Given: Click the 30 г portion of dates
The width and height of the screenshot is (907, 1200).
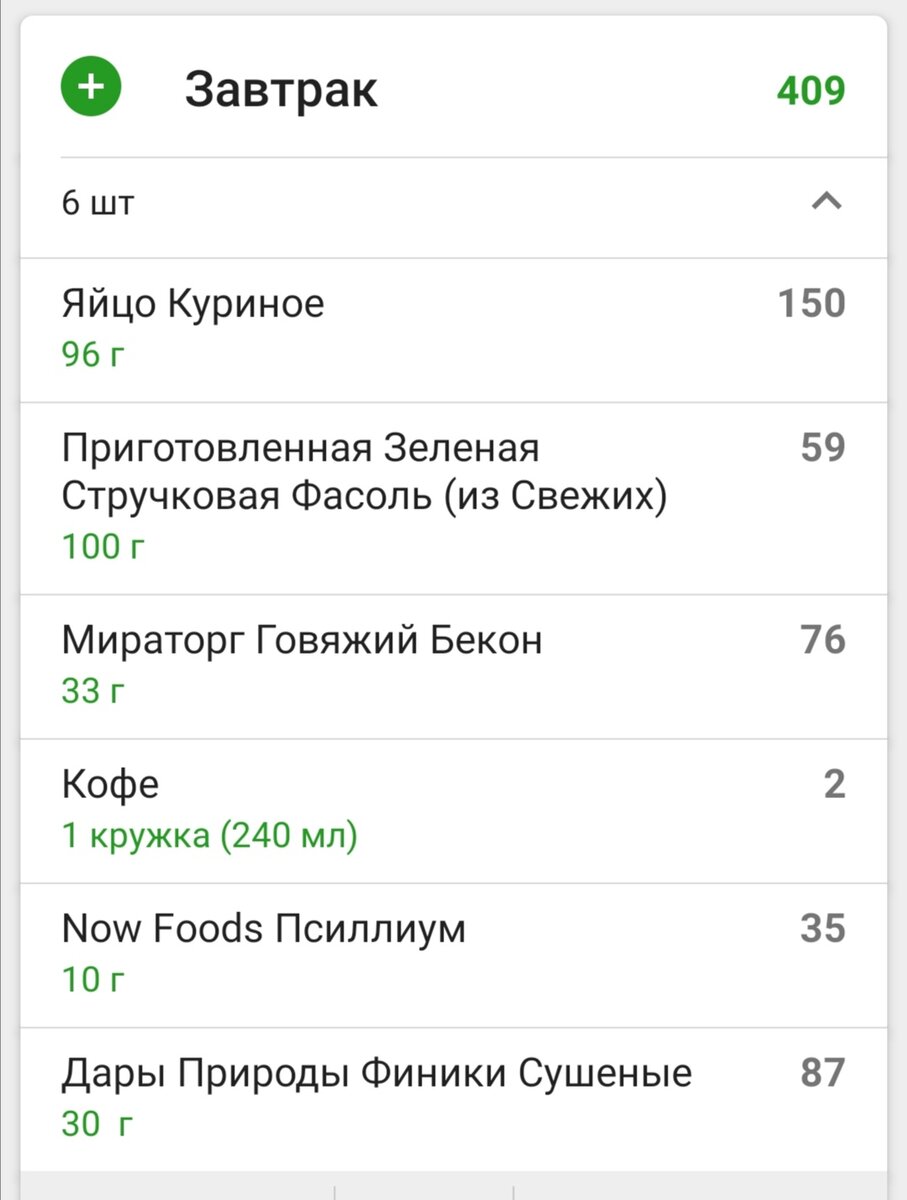Looking at the screenshot, I should click(91, 1123).
